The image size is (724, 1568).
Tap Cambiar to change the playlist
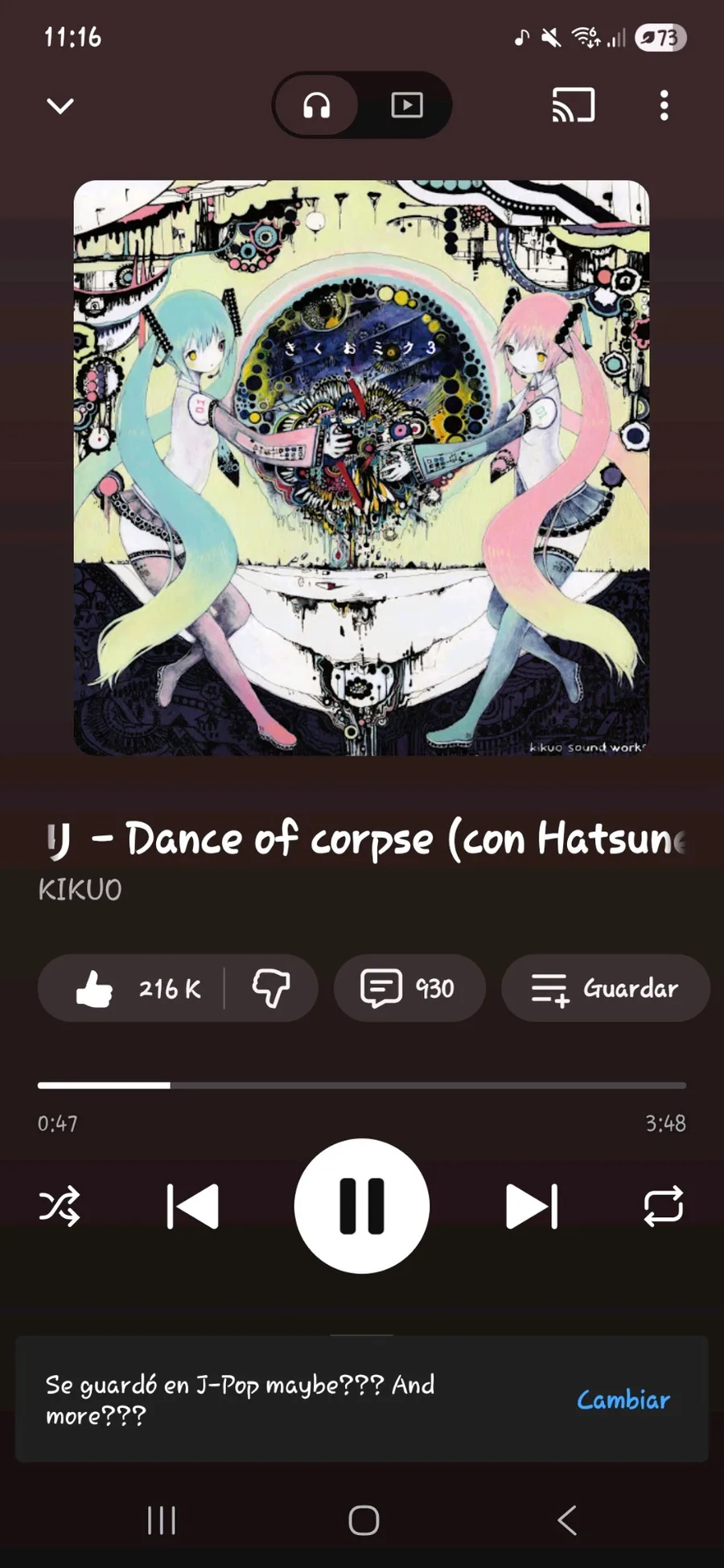tap(623, 1400)
